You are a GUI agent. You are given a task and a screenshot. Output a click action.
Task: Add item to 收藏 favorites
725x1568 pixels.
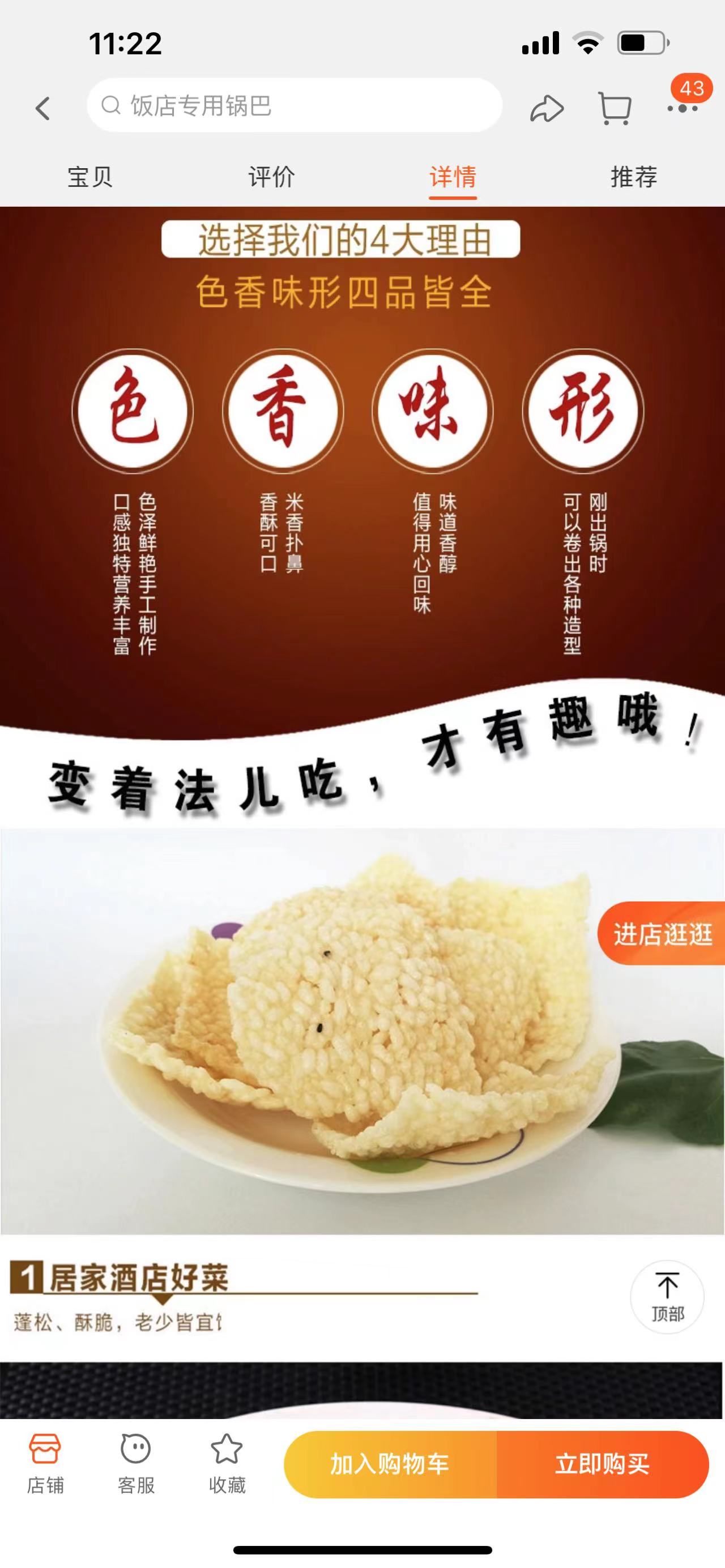coord(227,1463)
